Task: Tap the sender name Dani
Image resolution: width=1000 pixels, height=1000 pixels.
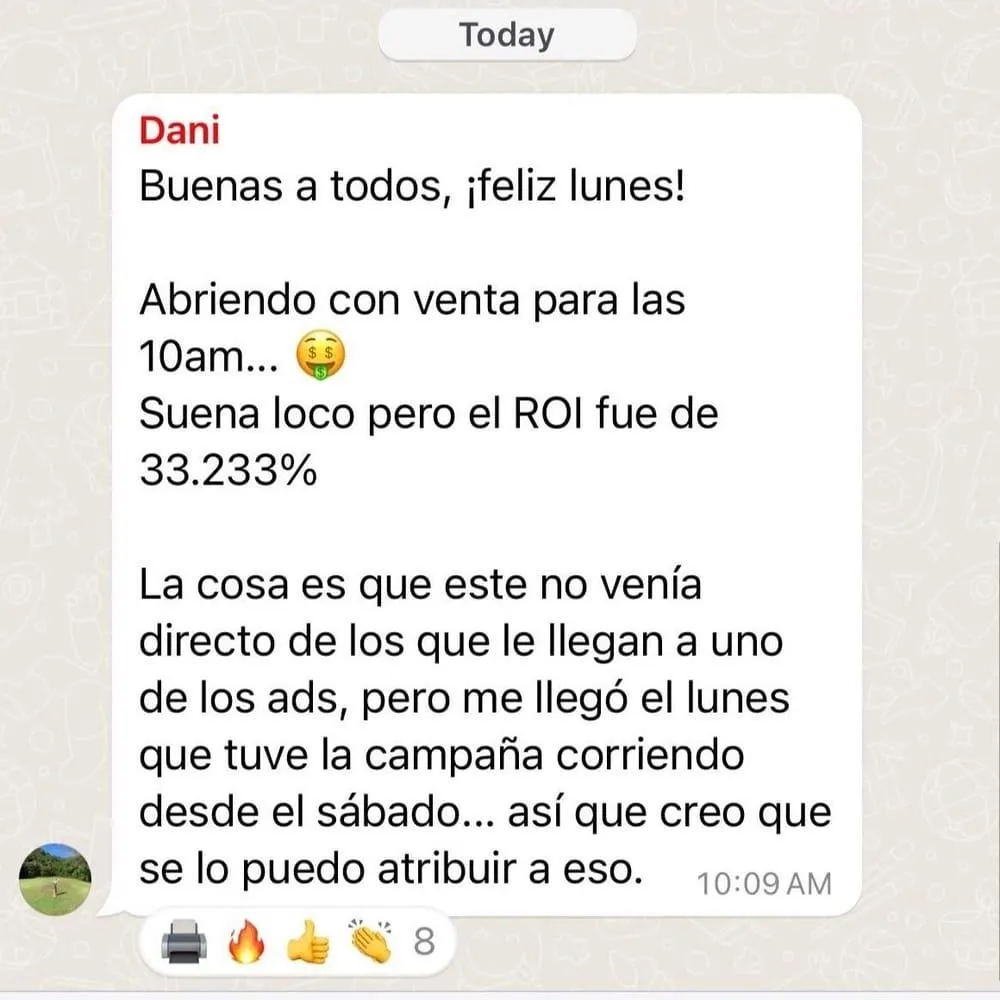Action: click(x=178, y=131)
